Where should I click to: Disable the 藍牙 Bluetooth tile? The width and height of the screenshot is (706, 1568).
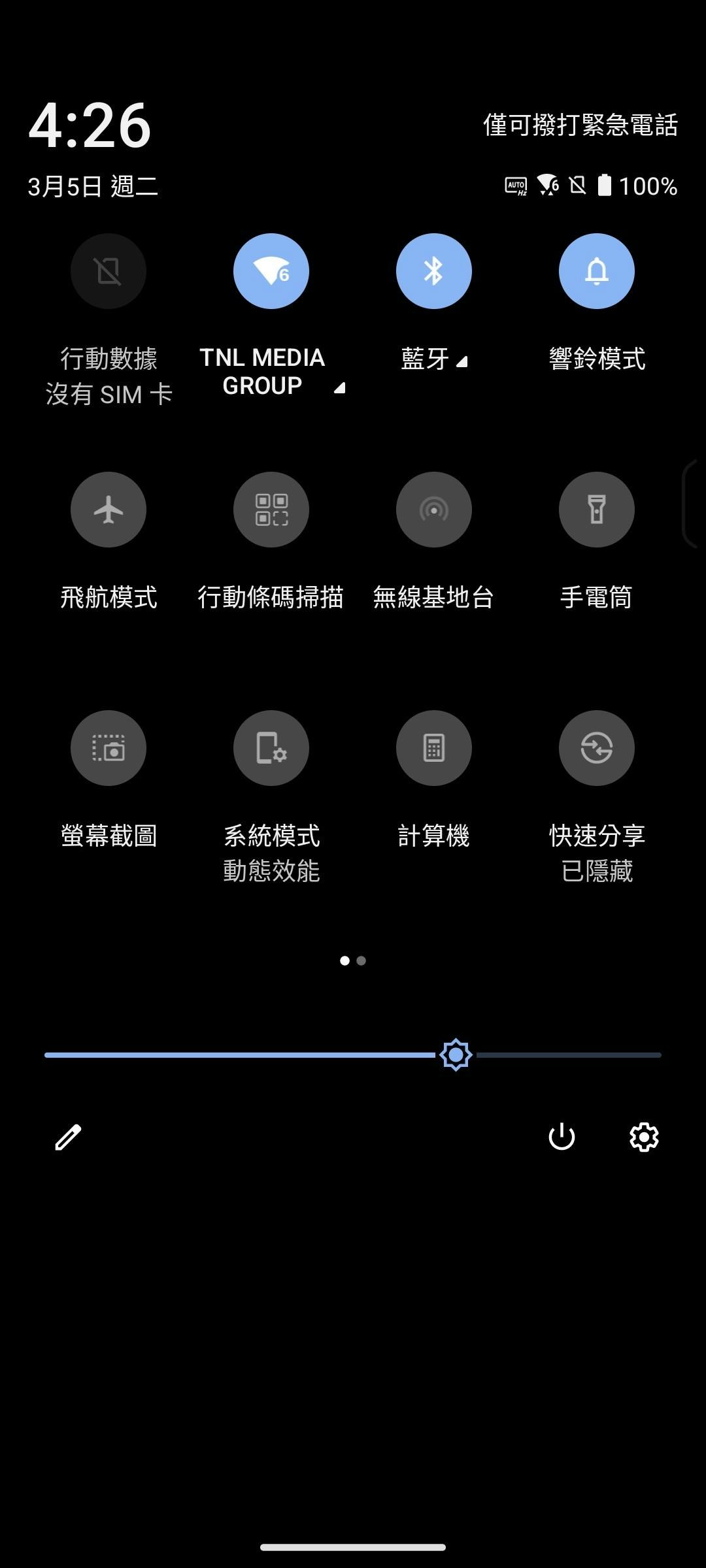point(434,270)
